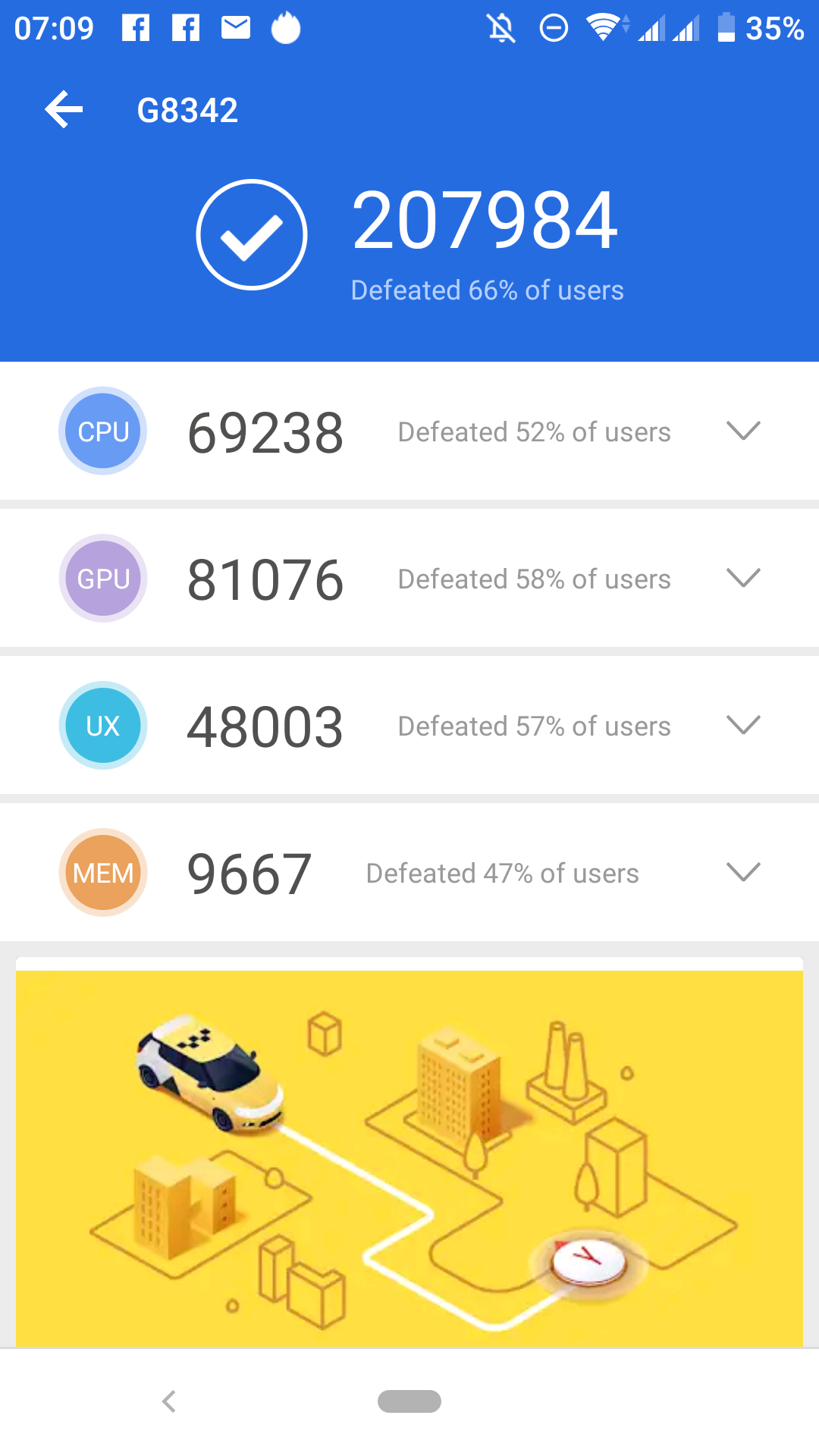Expand the CPU score details
Image resolution: width=819 pixels, height=1456 pixels.
pos(742,431)
